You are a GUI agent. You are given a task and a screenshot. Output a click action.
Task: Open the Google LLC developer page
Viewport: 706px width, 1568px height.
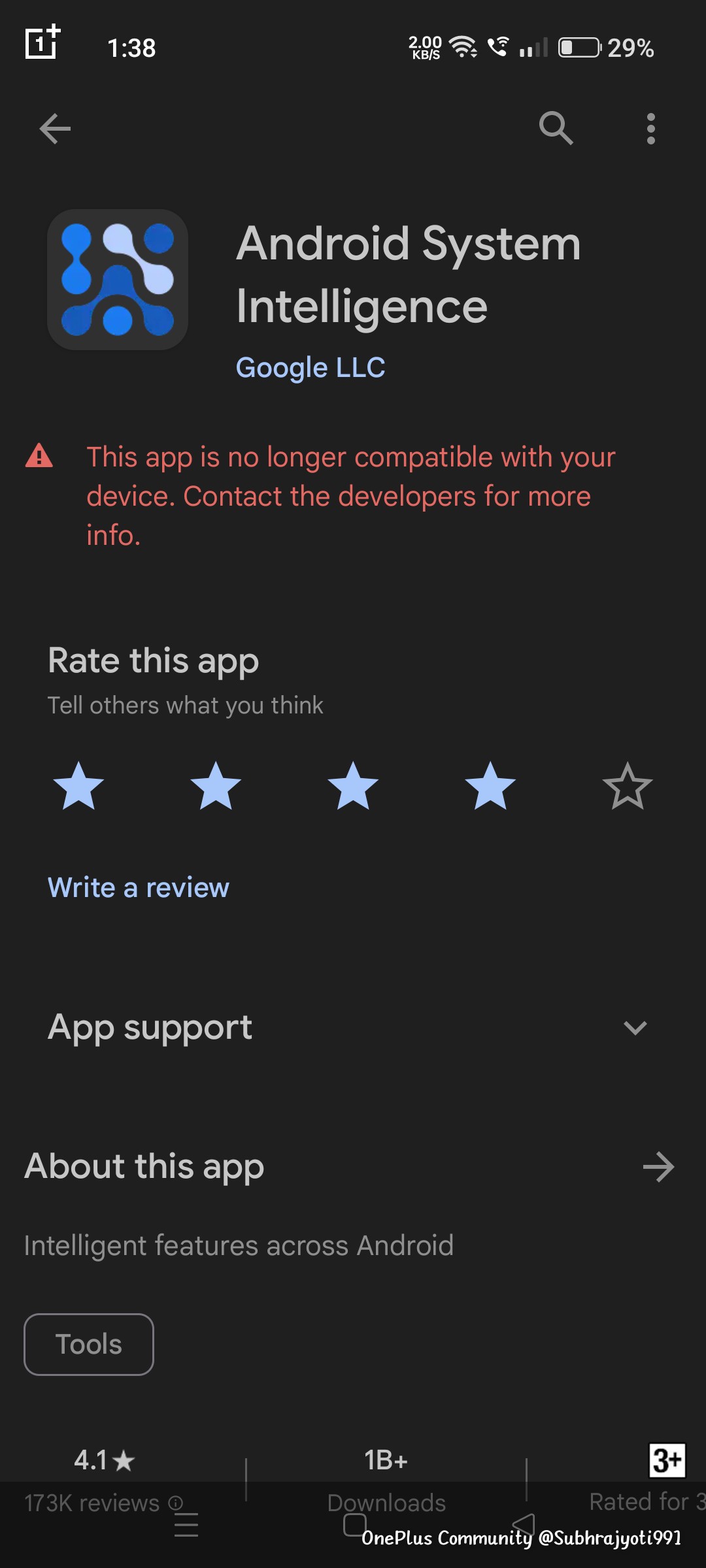311,367
